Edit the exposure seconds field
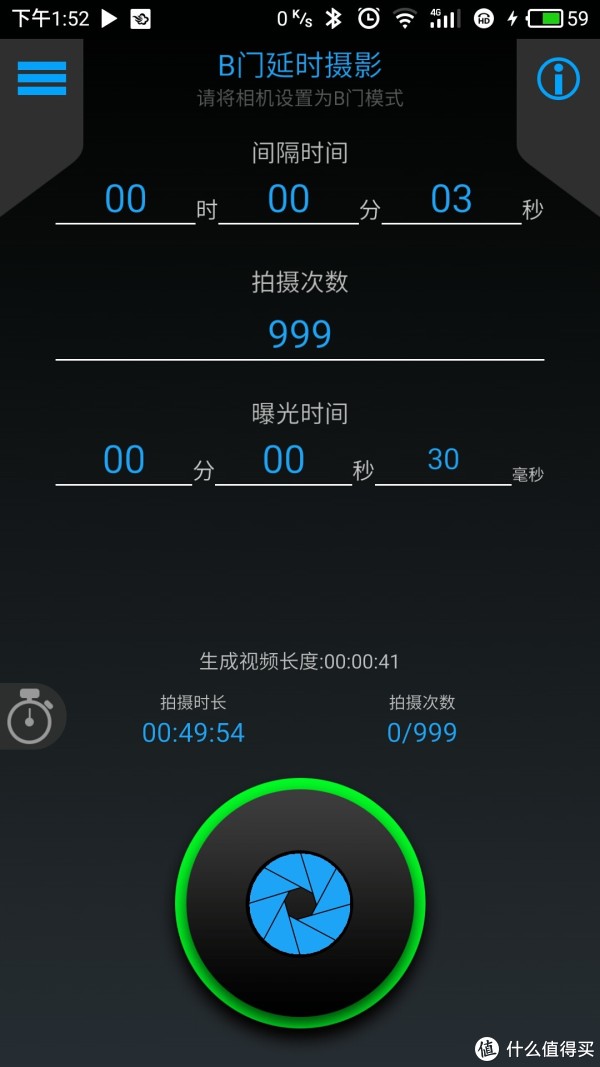The image size is (600, 1067). coord(284,462)
